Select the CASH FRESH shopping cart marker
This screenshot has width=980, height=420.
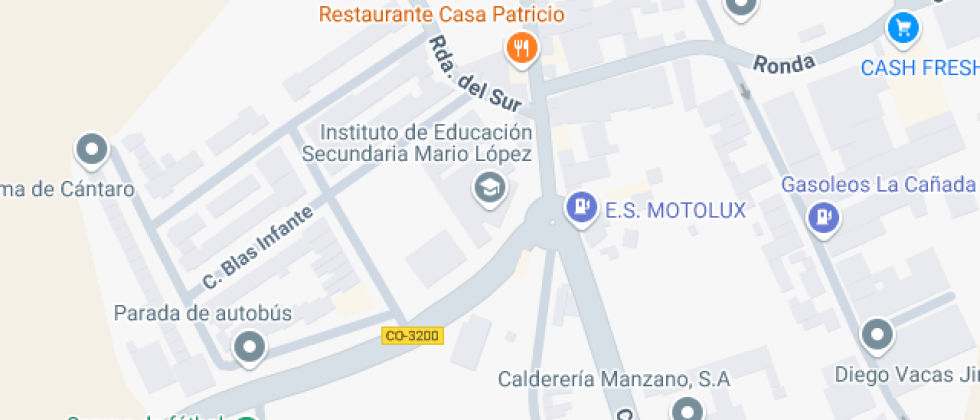[x=903, y=28]
